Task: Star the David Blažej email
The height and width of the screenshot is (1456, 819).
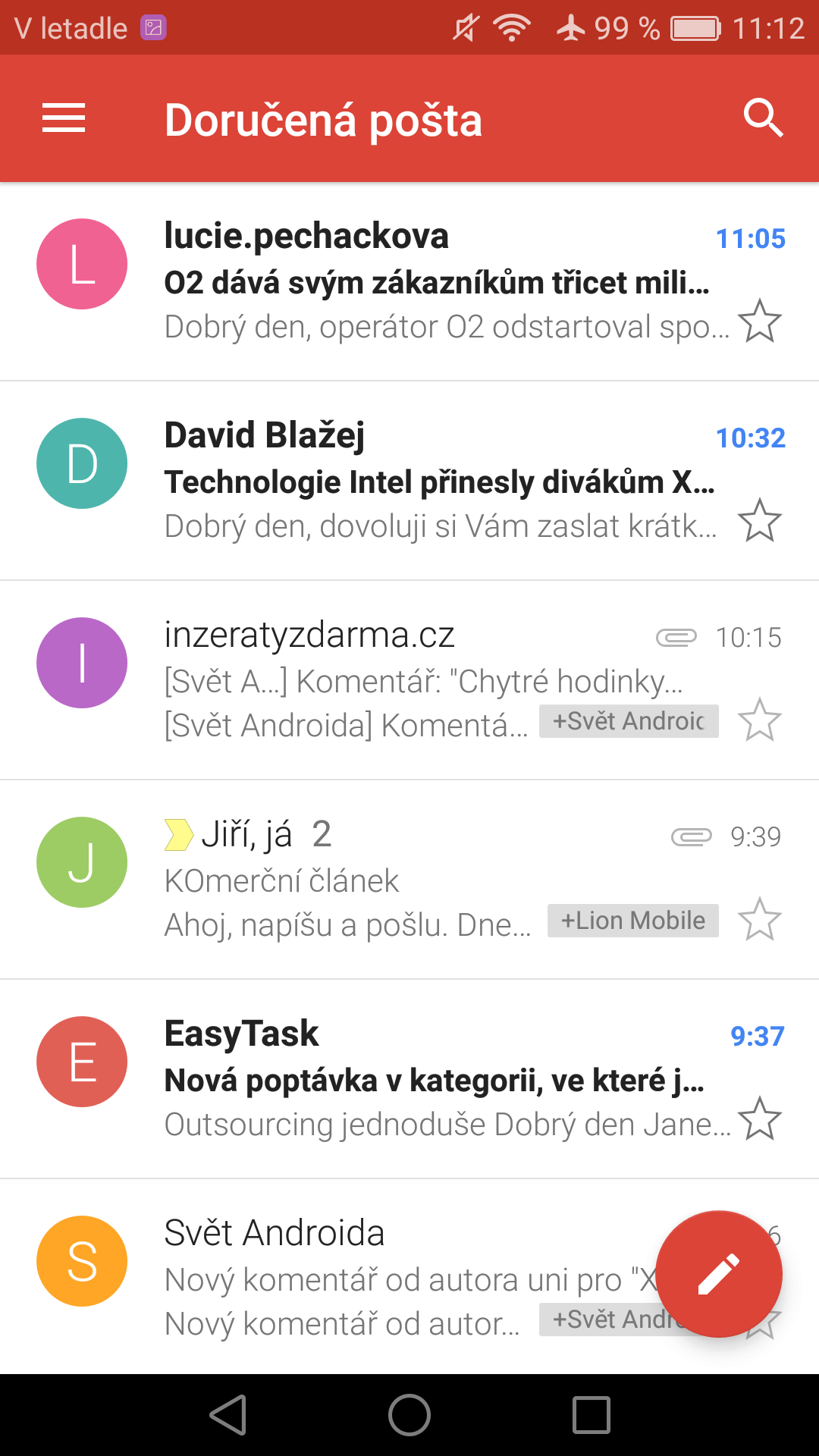Action: tap(759, 521)
